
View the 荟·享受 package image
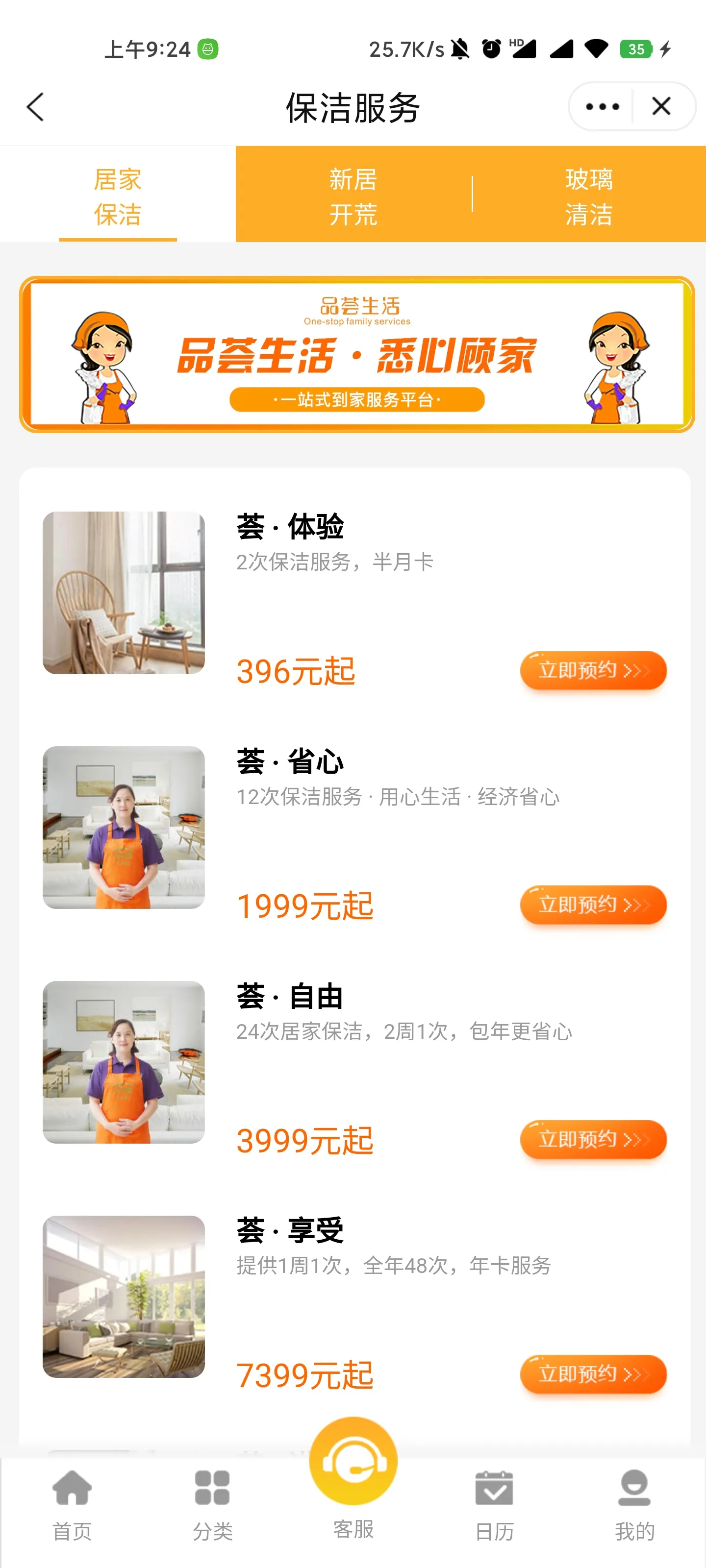pos(124,1297)
